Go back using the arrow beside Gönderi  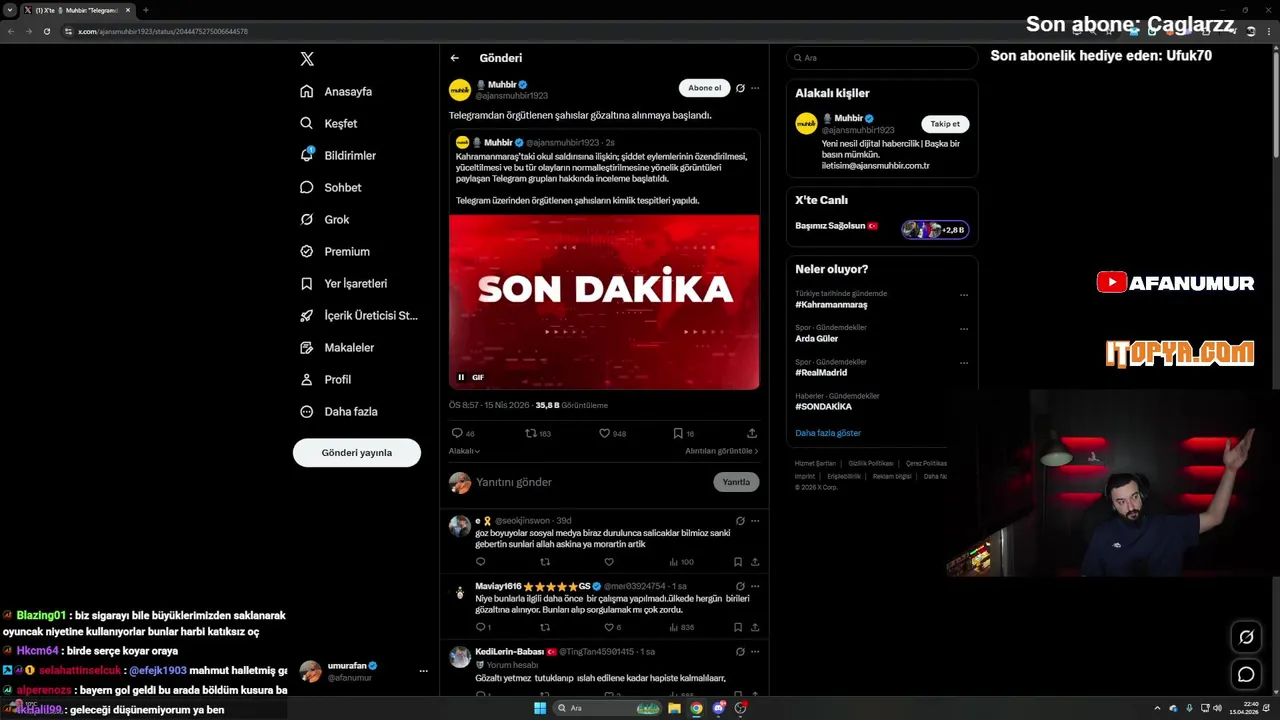tap(455, 58)
